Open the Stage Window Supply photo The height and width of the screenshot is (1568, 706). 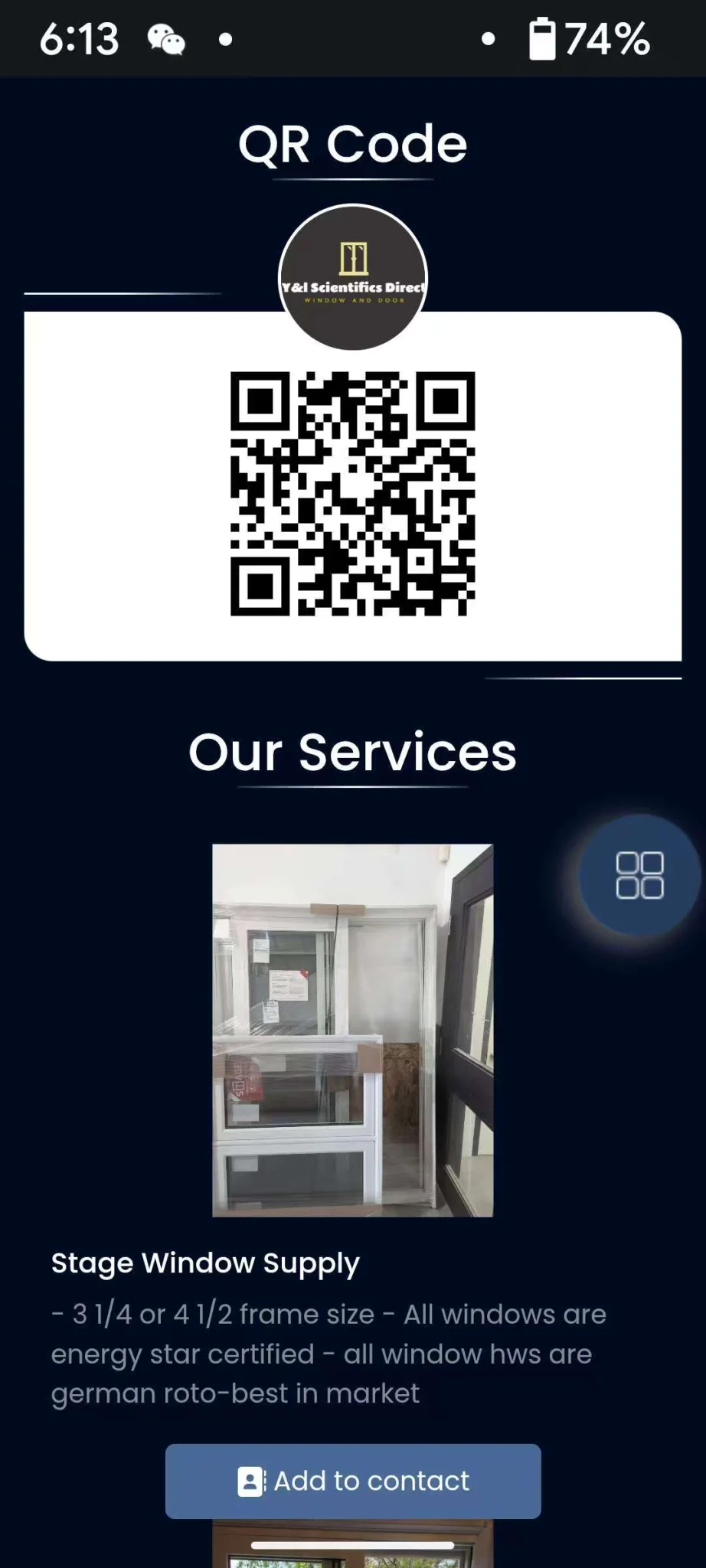[x=352, y=1030]
